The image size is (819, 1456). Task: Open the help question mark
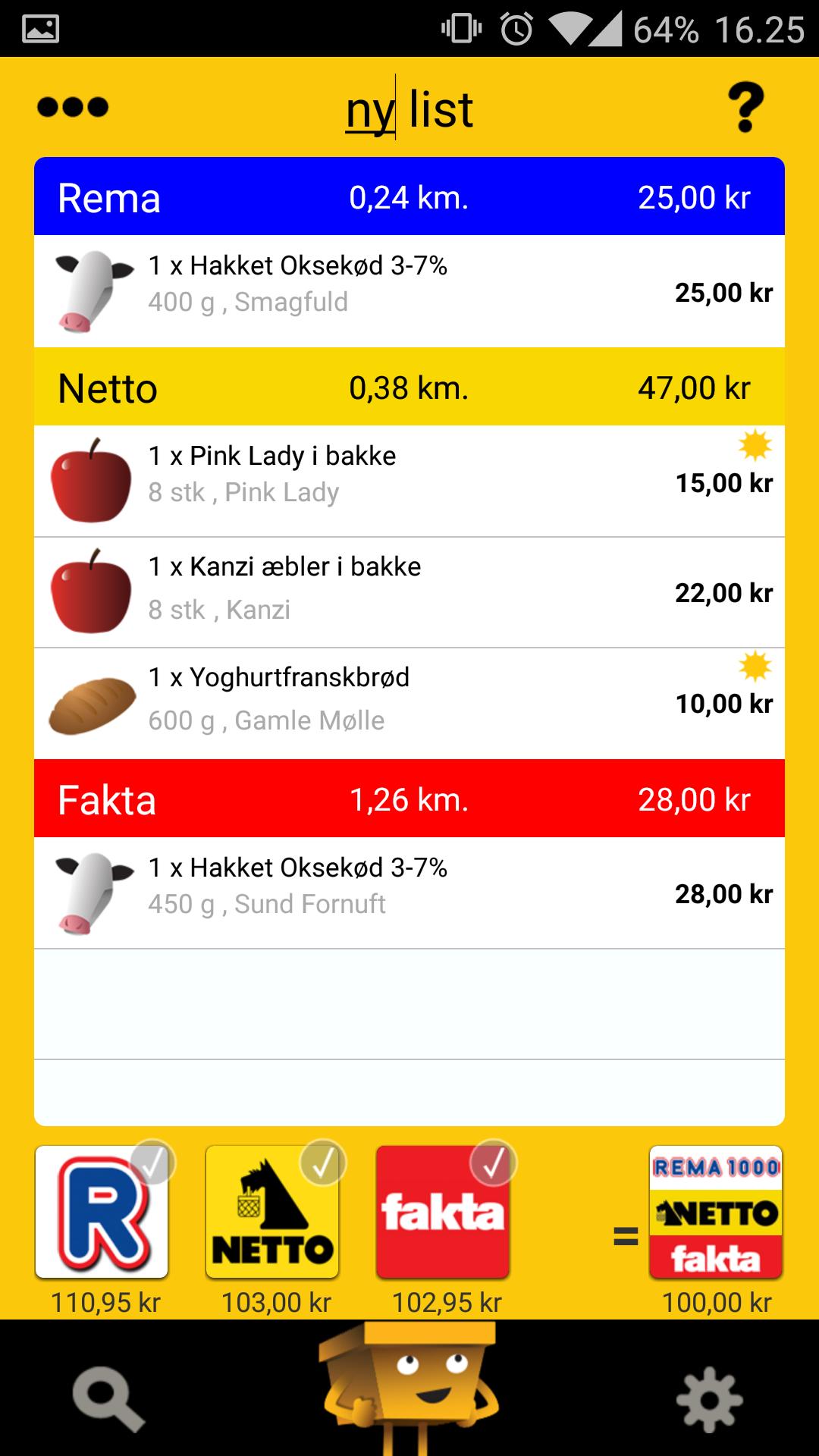(745, 108)
